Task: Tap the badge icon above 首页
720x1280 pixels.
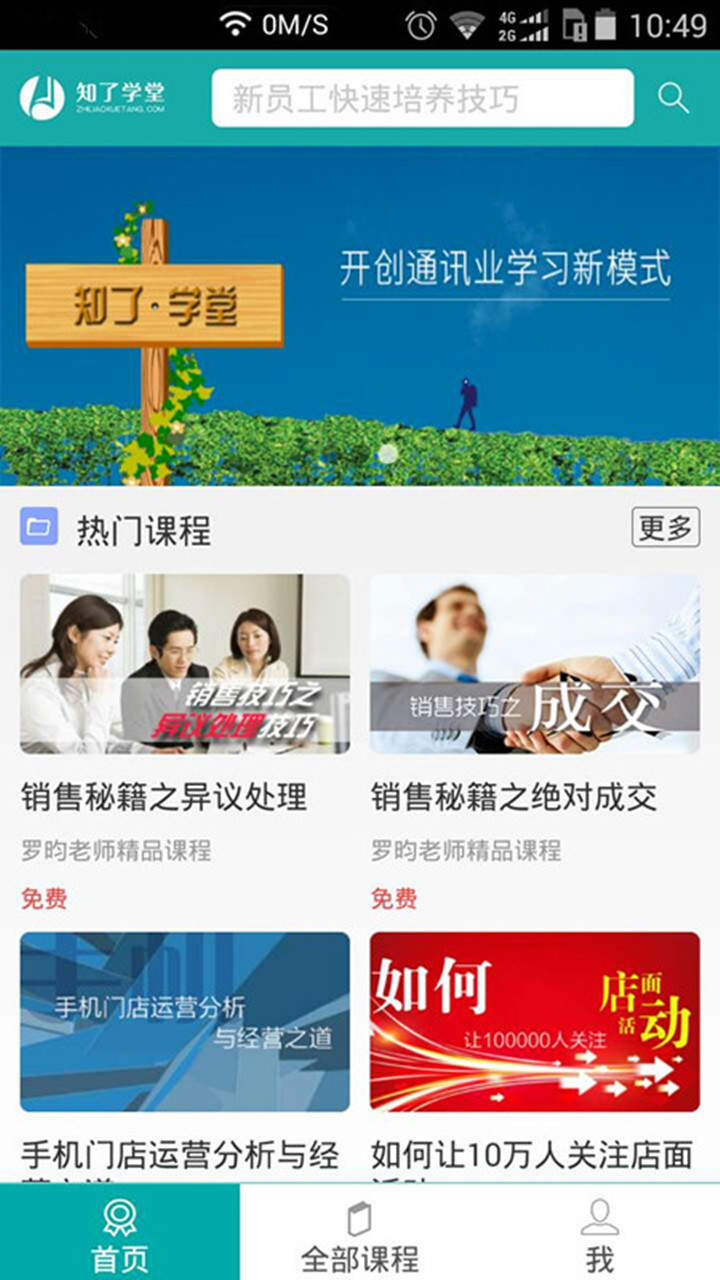Action: point(120,1216)
